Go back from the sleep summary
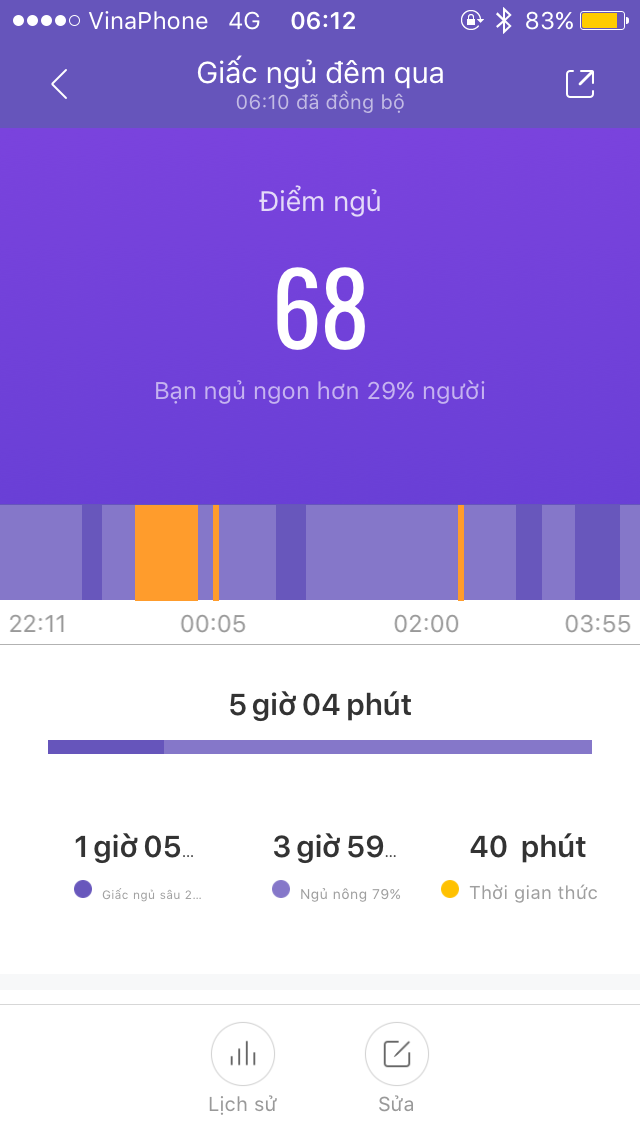The image size is (640, 1136). coord(59,84)
